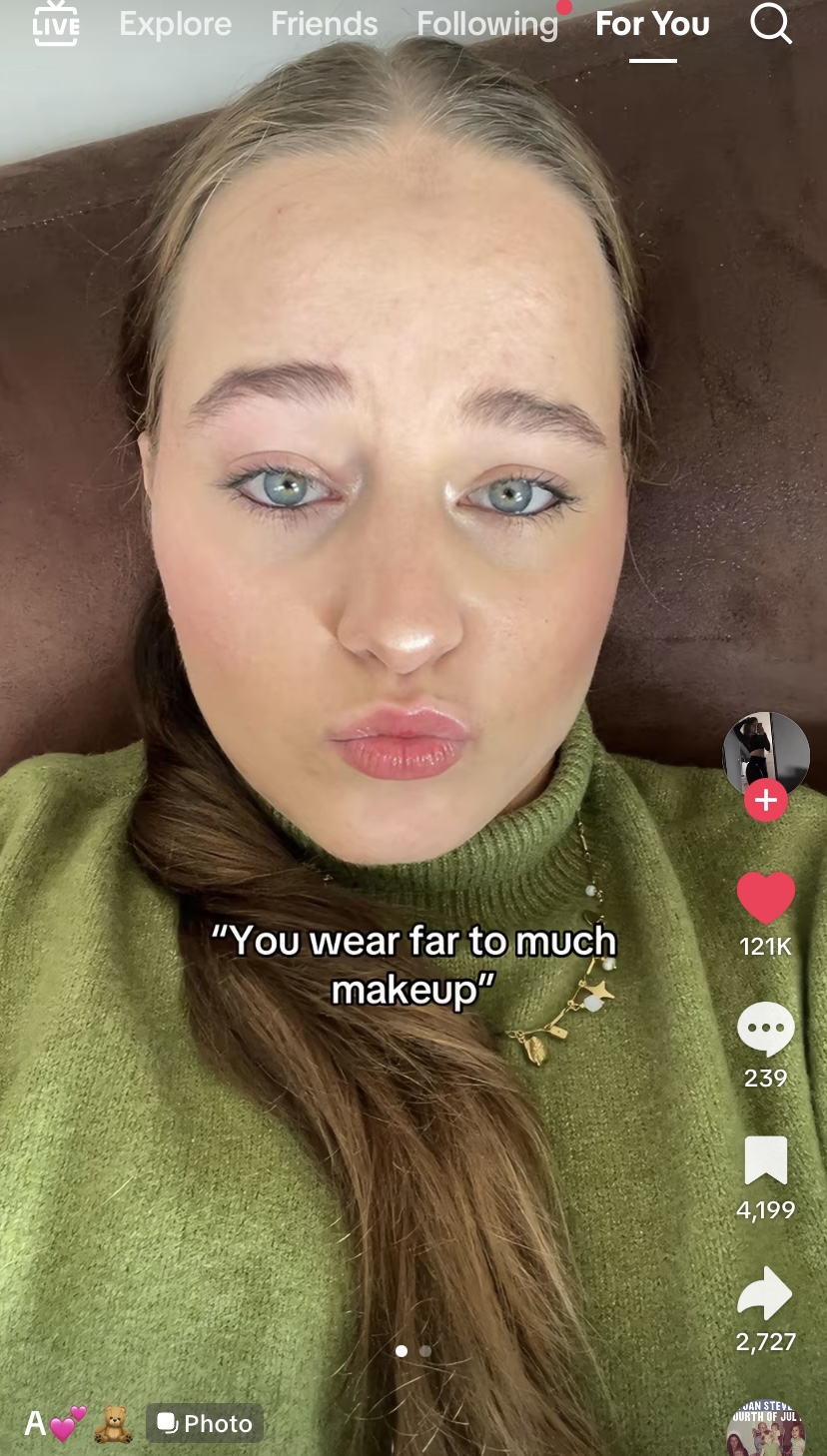
Task: Open the LIVE icon
Action: (56, 23)
